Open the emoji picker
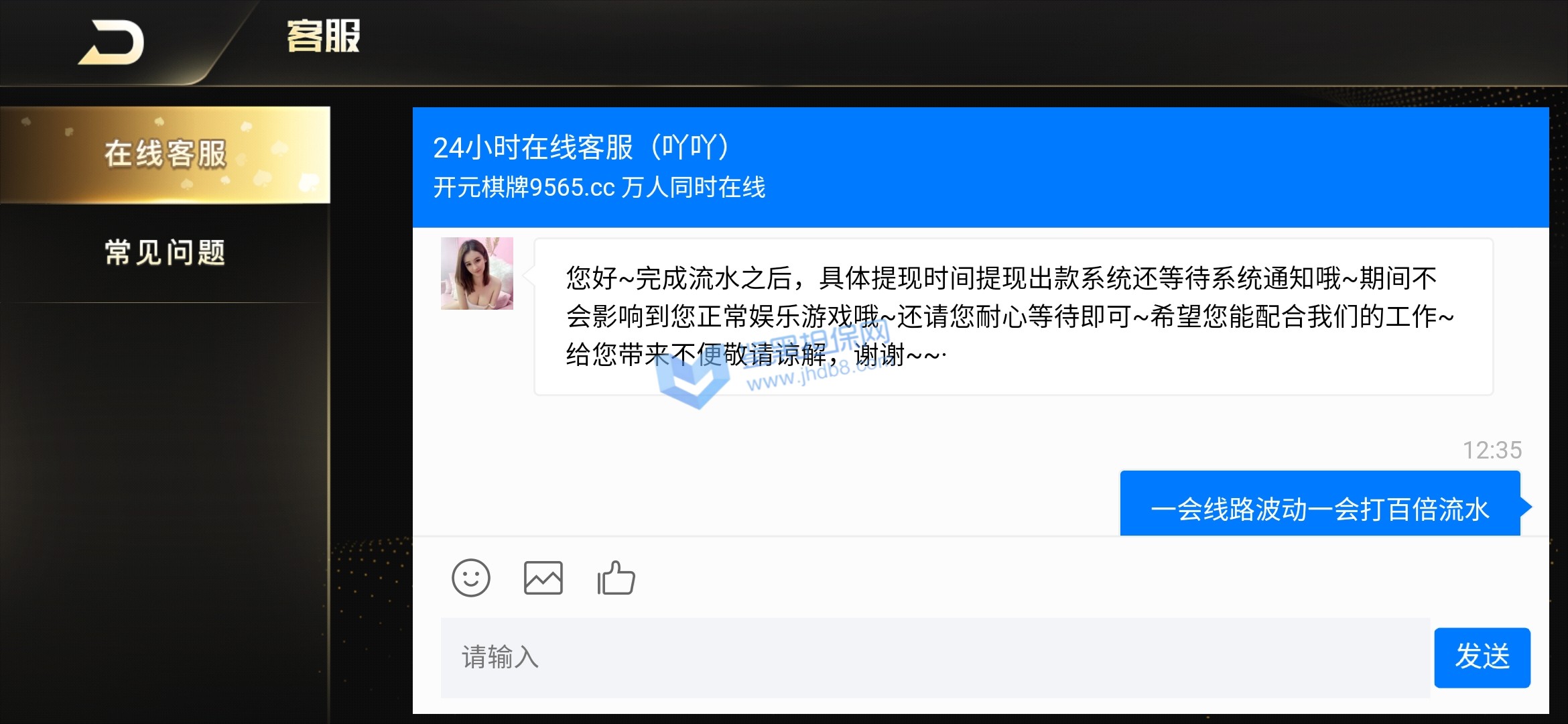1568x724 pixels. [471, 578]
